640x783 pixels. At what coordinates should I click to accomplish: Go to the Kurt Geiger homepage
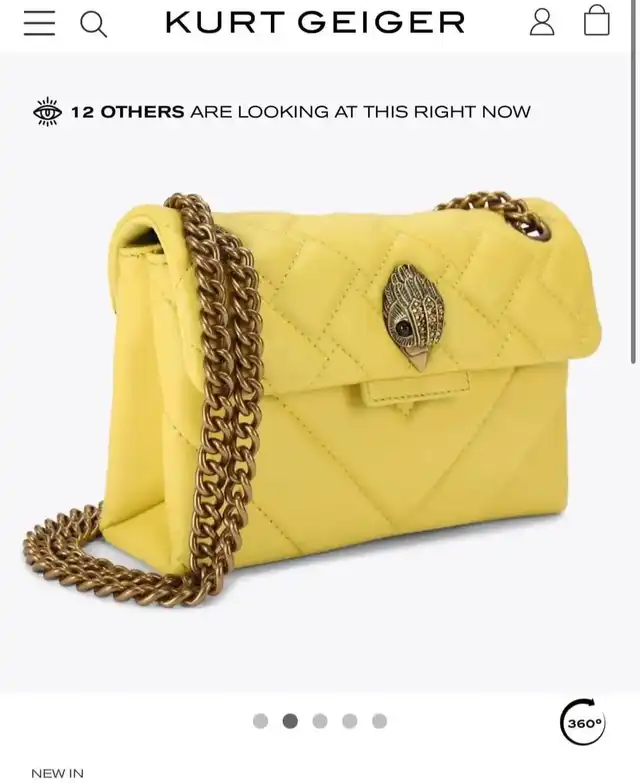pyautogui.click(x=315, y=22)
